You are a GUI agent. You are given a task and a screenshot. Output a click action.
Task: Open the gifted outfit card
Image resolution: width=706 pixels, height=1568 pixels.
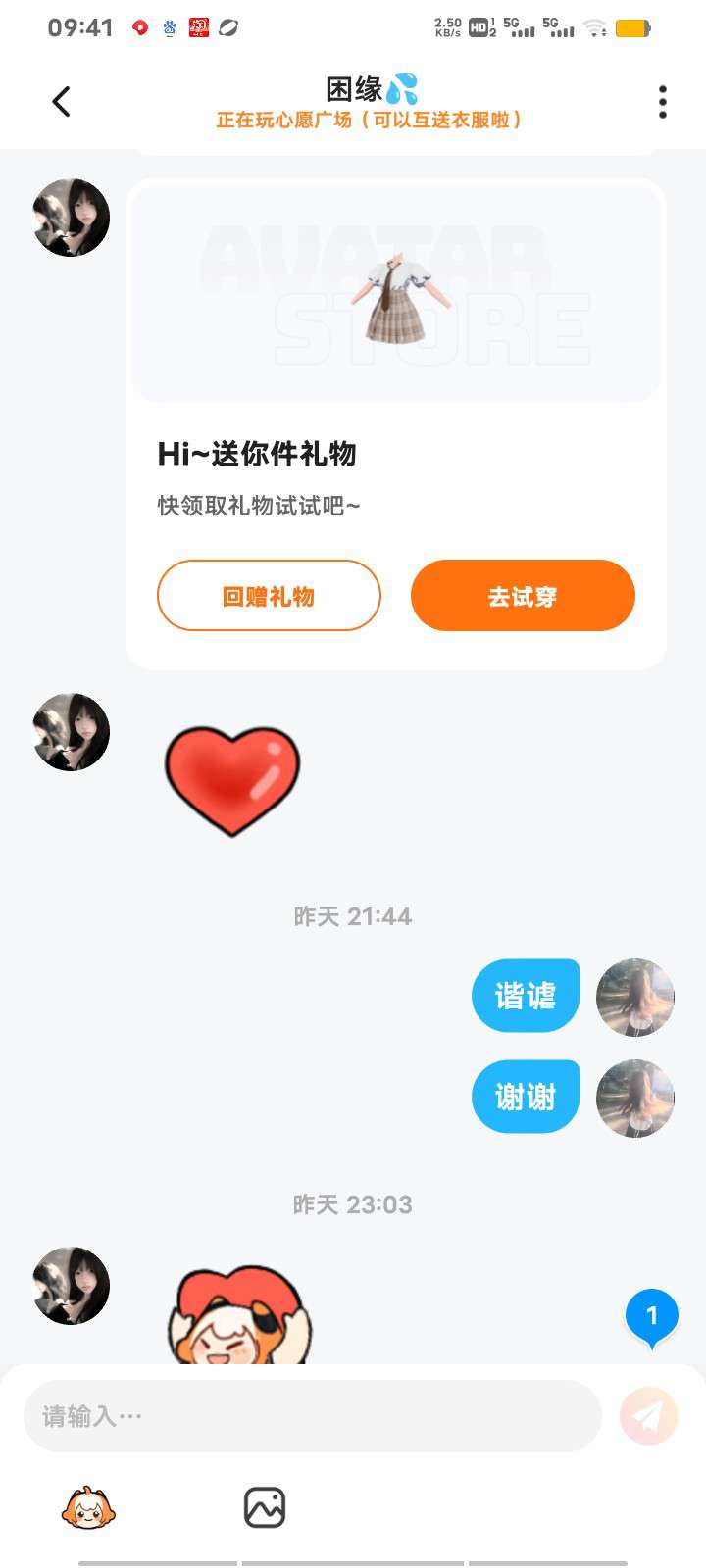(x=395, y=294)
